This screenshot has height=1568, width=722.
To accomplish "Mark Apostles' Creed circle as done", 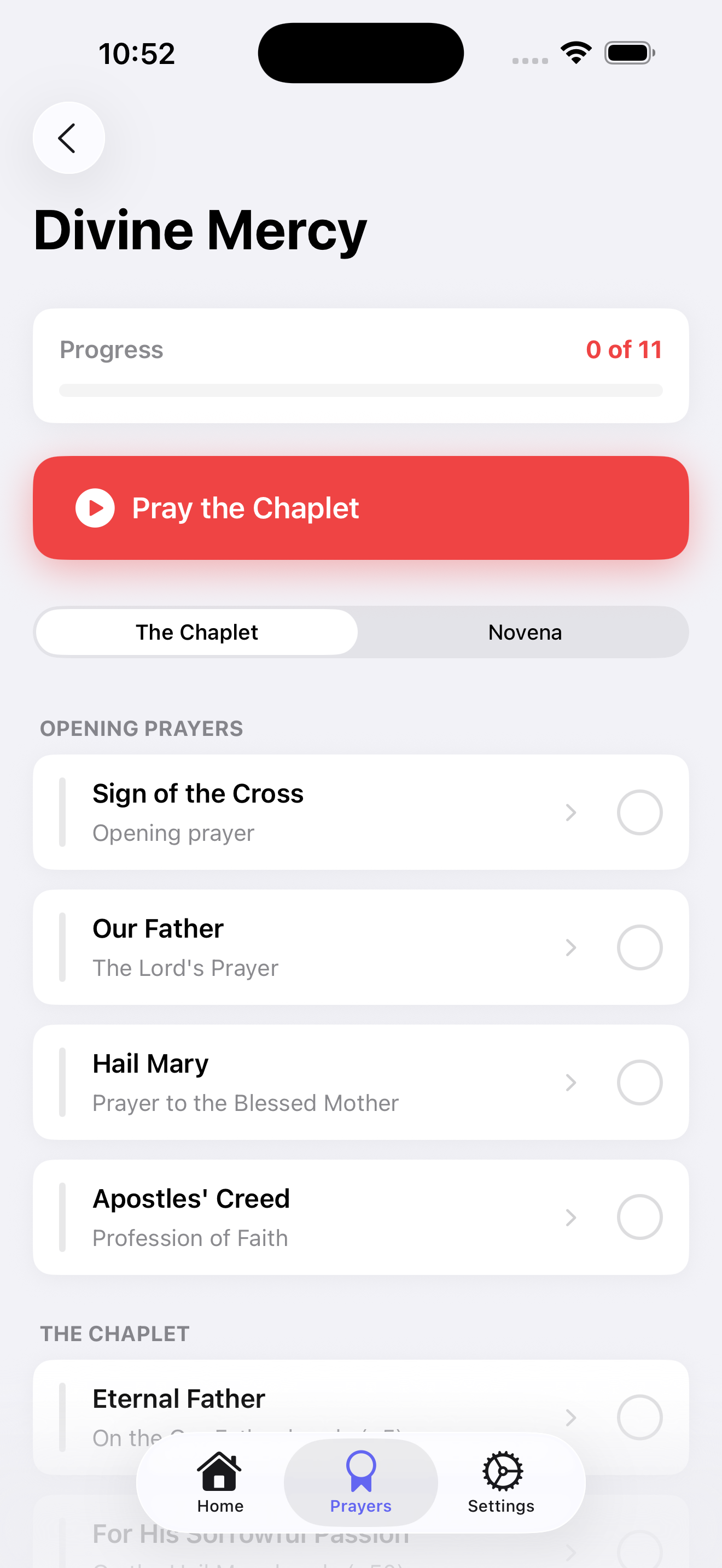I will pyautogui.click(x=639, y=1218).
